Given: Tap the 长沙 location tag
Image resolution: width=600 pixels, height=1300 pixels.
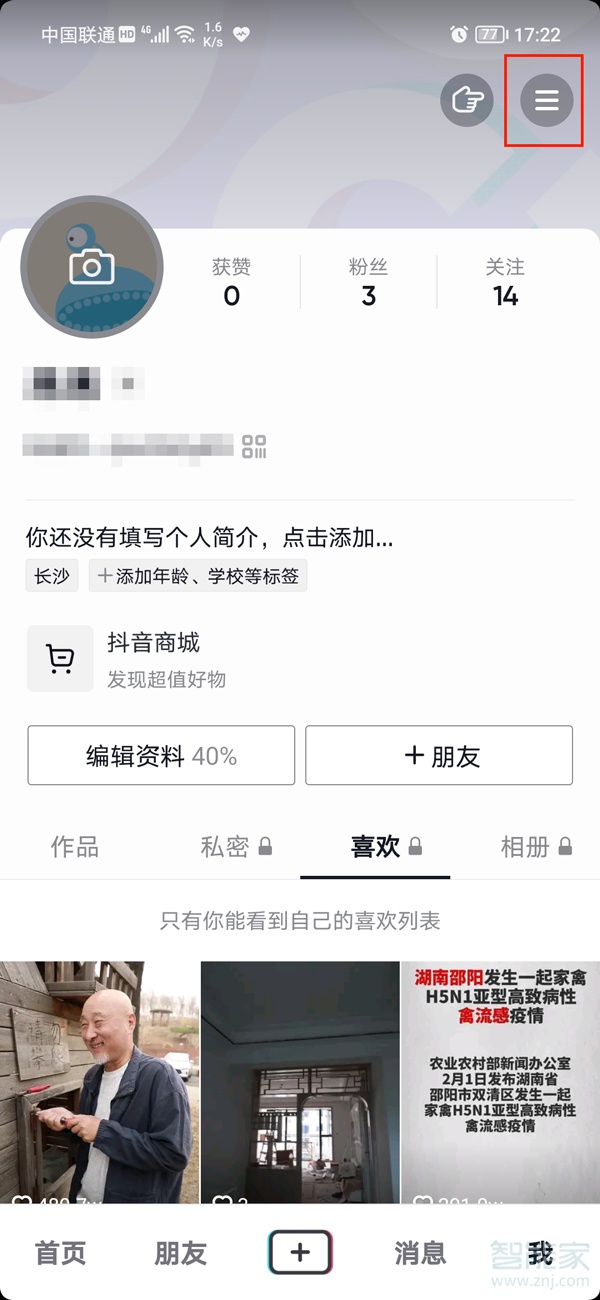Looking at the screenshot, I should coord(52,576).
